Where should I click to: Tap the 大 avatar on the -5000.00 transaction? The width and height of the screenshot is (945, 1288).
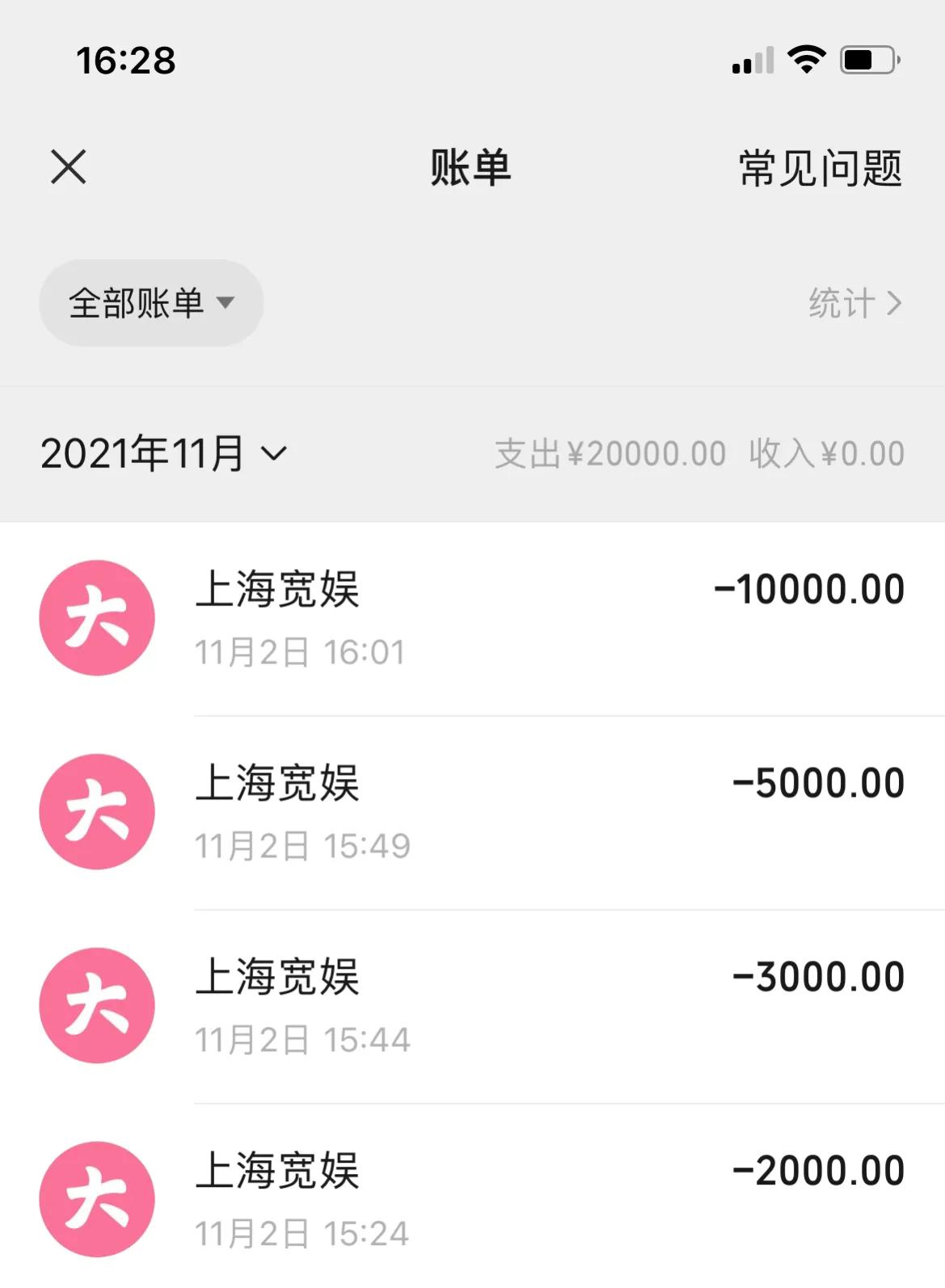click(x=96, y=811)
